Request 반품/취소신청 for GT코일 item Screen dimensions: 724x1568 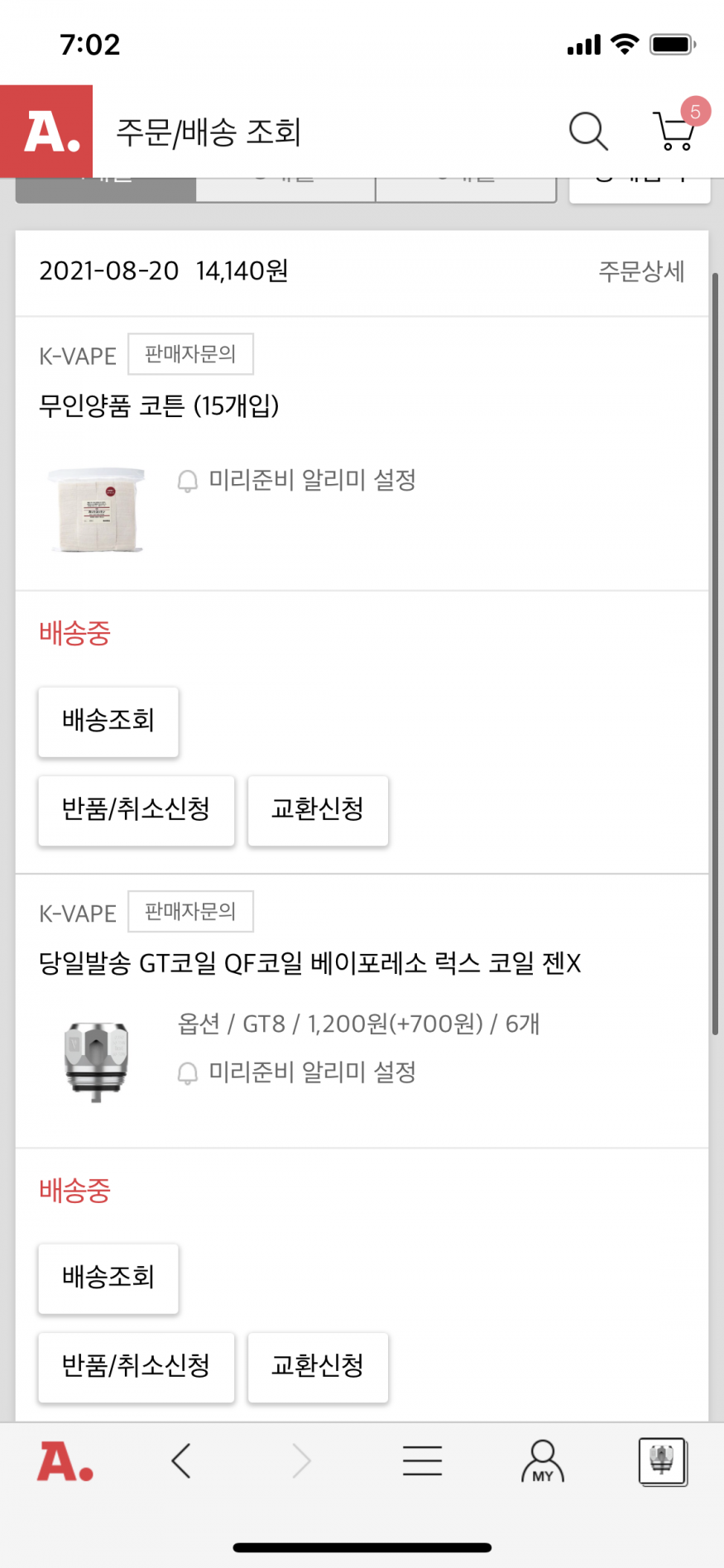137,1367
